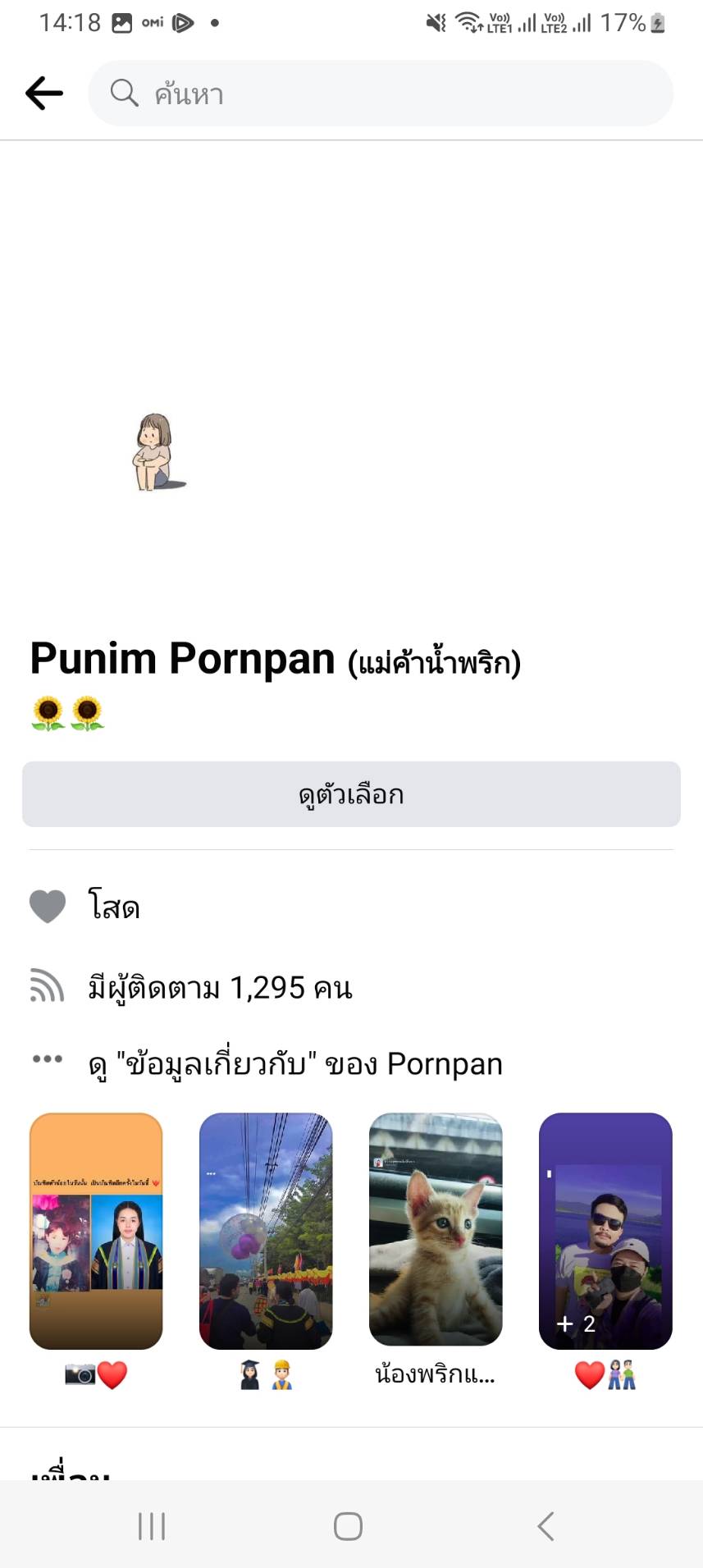Open the graduation highlight with balloons
The image size is (703, 1568).
coord(266,1231)
